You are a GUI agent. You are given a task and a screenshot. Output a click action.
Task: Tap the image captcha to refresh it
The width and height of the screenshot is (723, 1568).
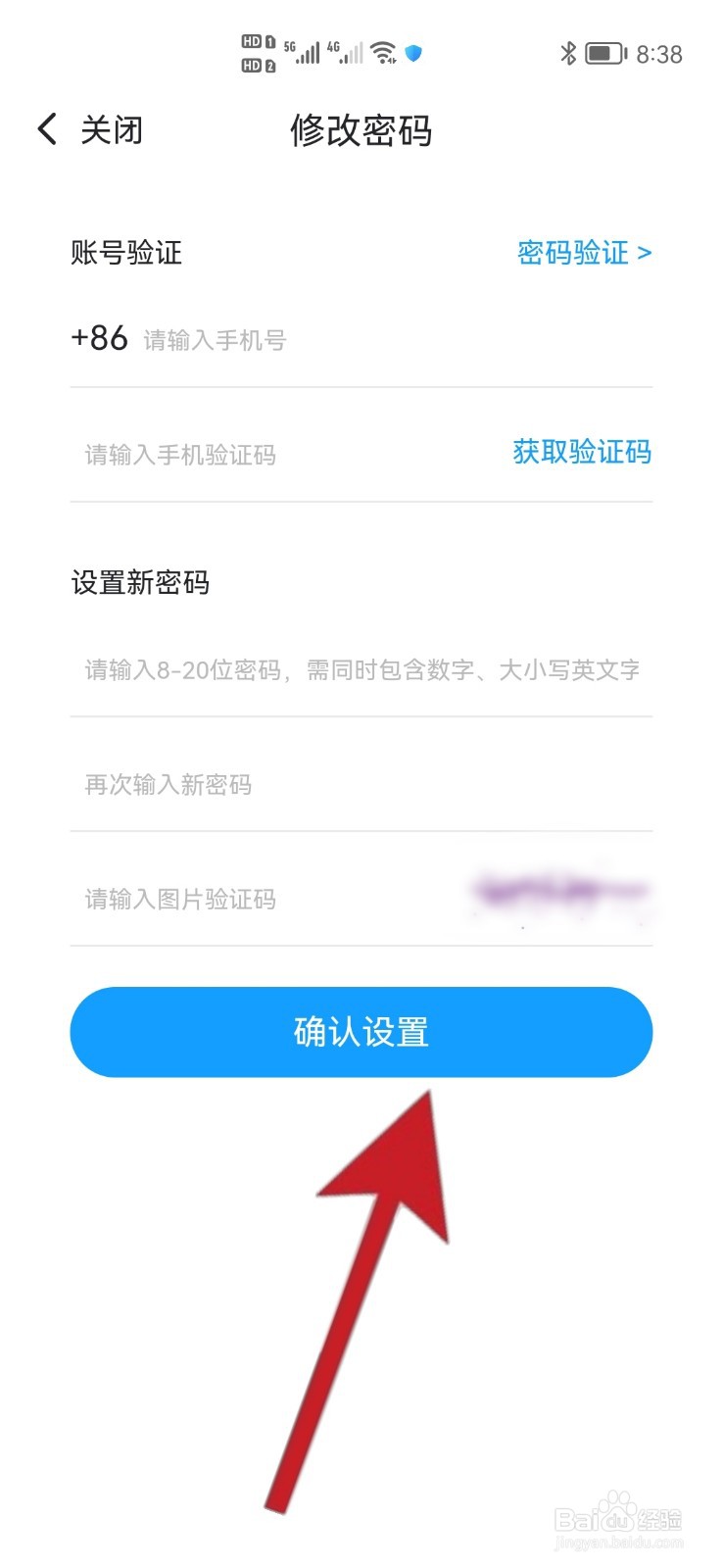(x=563, y=887)
